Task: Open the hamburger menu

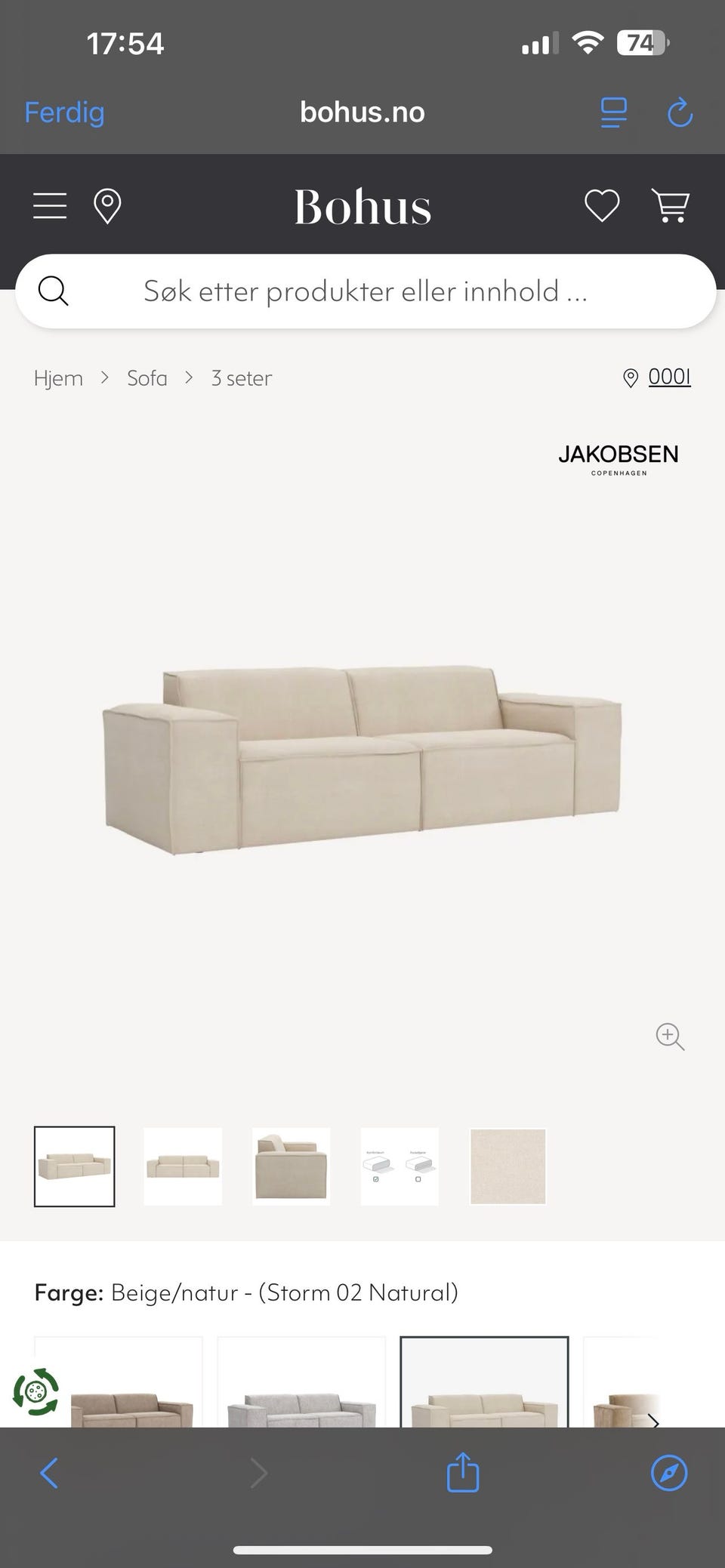Action: click(x=50, y=205)
